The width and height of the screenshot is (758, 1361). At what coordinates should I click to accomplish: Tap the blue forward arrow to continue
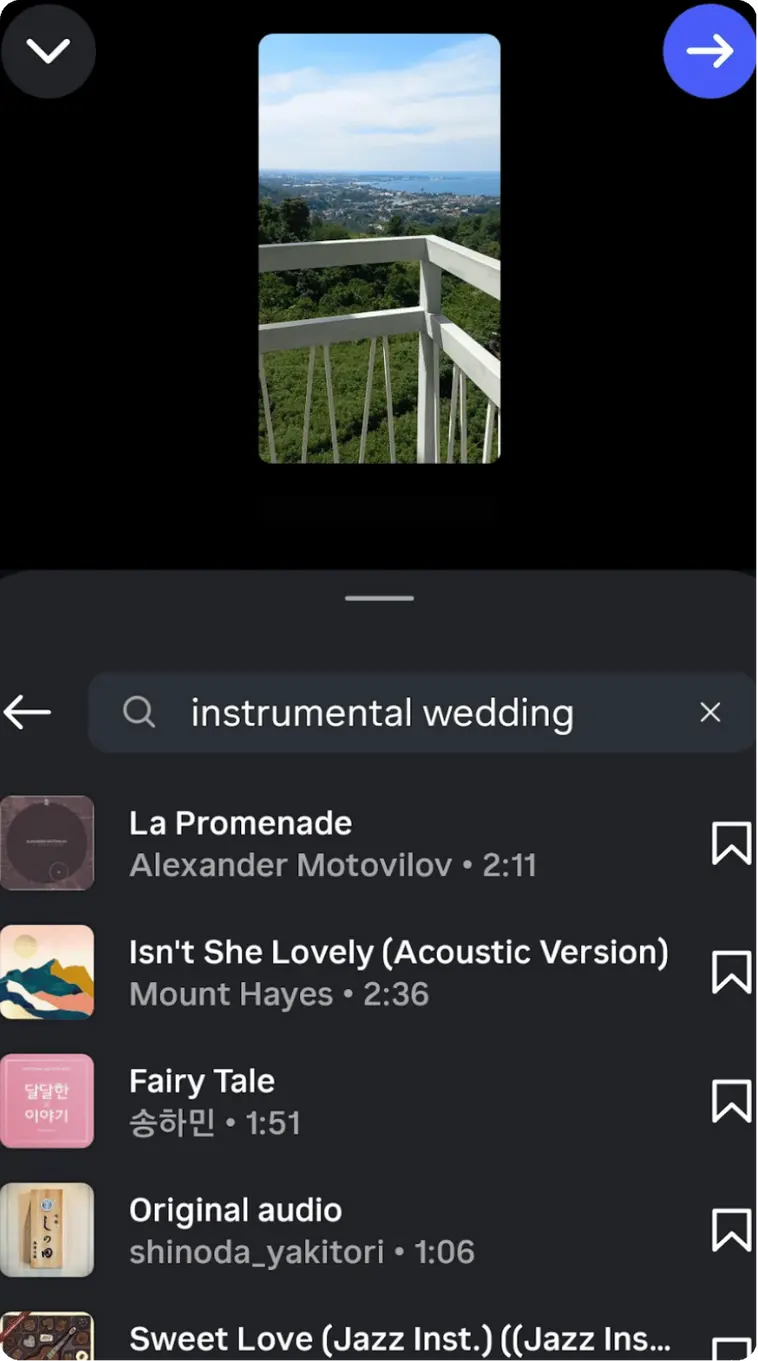click(x=710, y=51)
